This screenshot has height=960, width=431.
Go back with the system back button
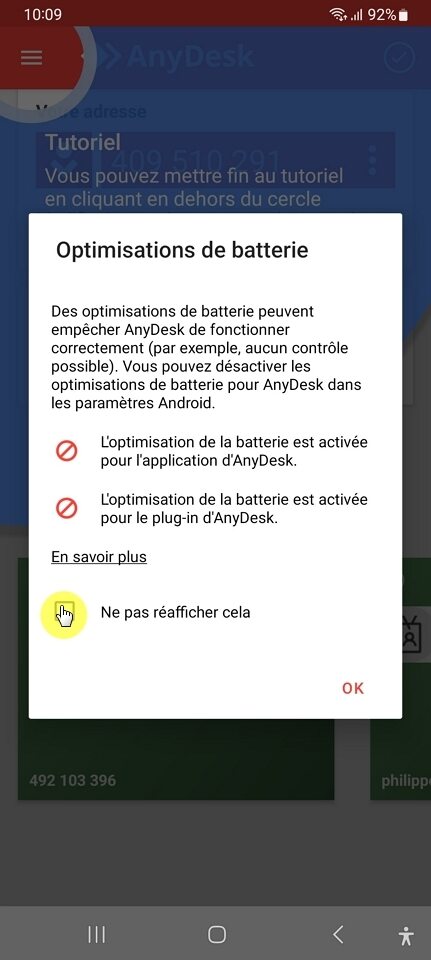(x=338, y=934)
